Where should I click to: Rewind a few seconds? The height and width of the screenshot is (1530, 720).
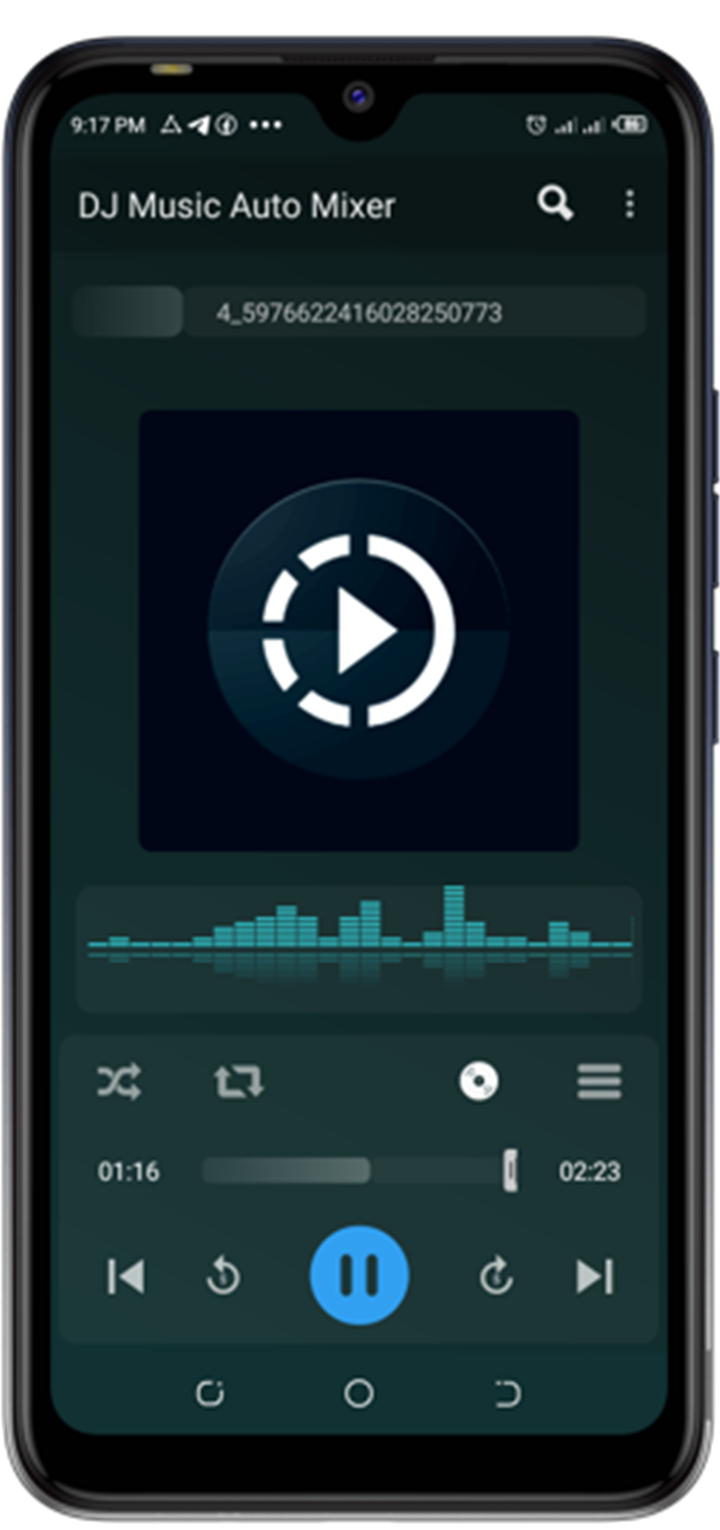(x=223, y=1276)
